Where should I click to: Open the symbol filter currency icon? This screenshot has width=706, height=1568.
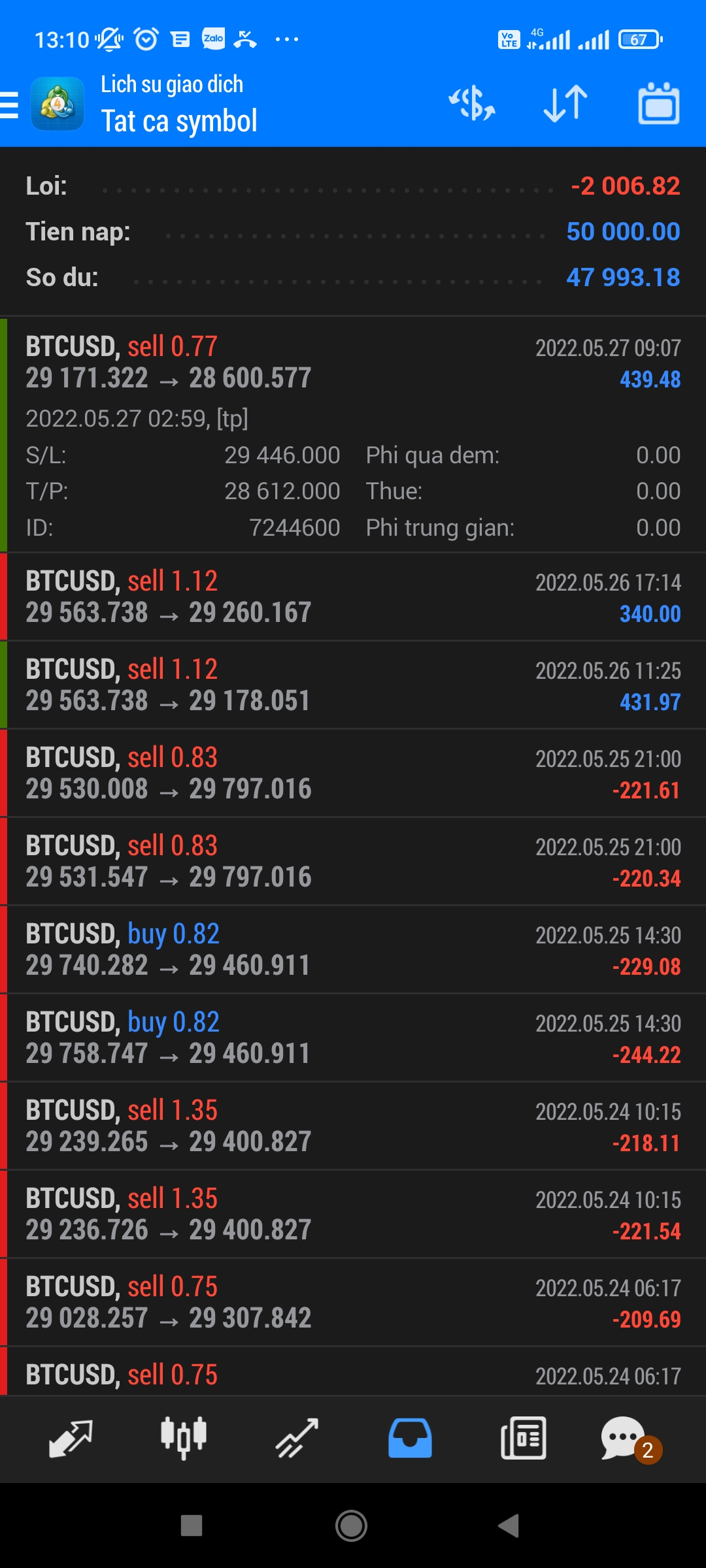click(472, 105)
